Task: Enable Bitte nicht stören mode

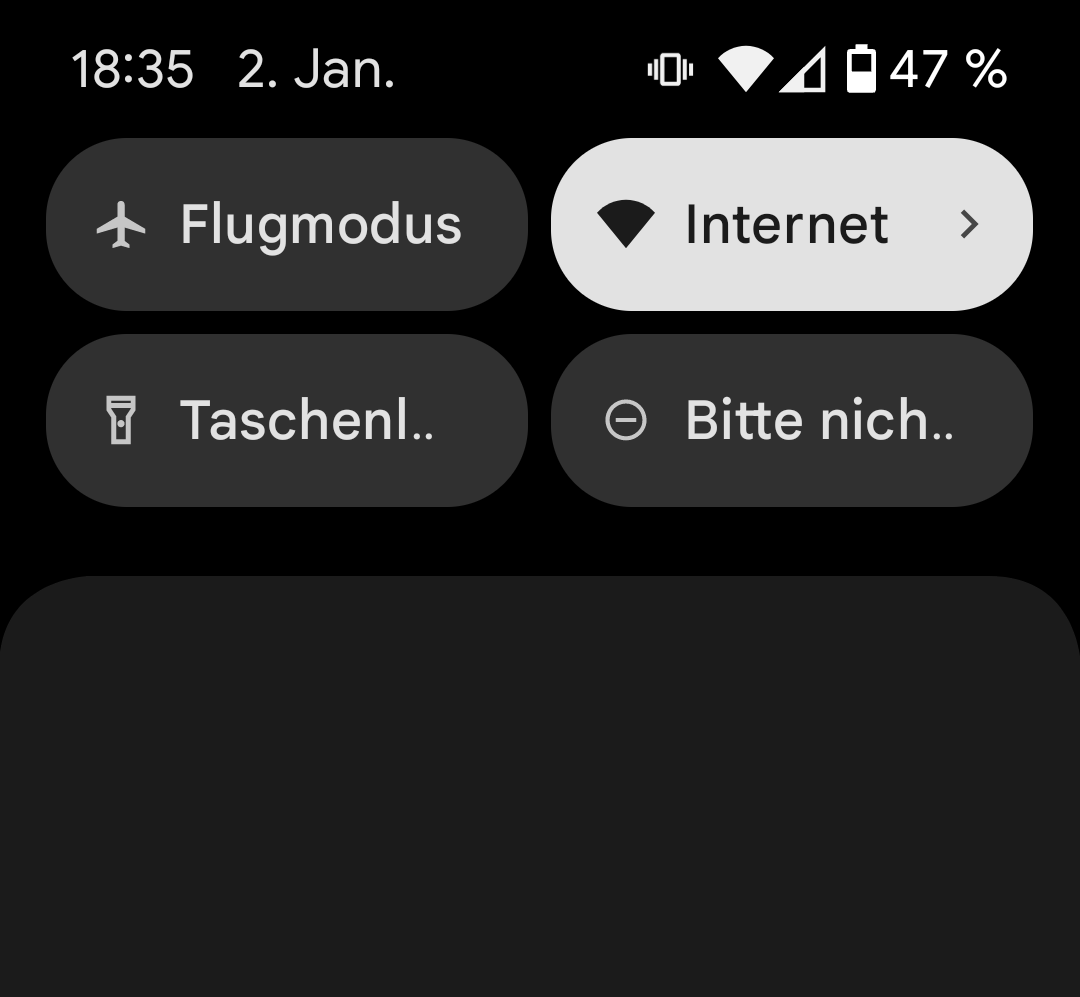Action: point(790,421)
